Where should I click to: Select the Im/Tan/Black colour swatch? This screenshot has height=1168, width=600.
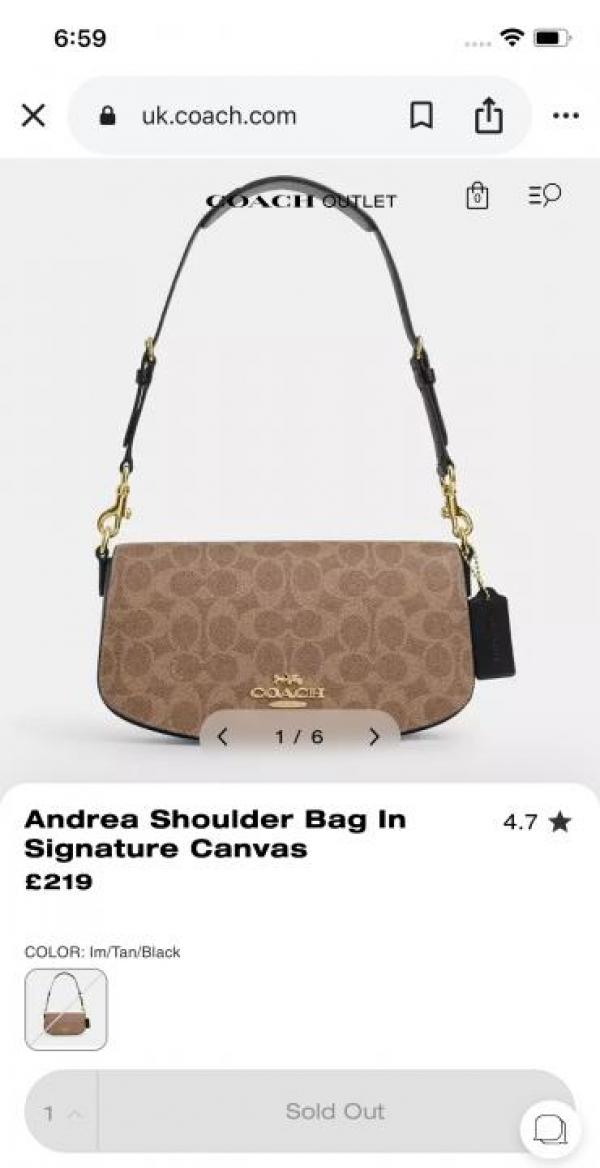click(66, 1009)
